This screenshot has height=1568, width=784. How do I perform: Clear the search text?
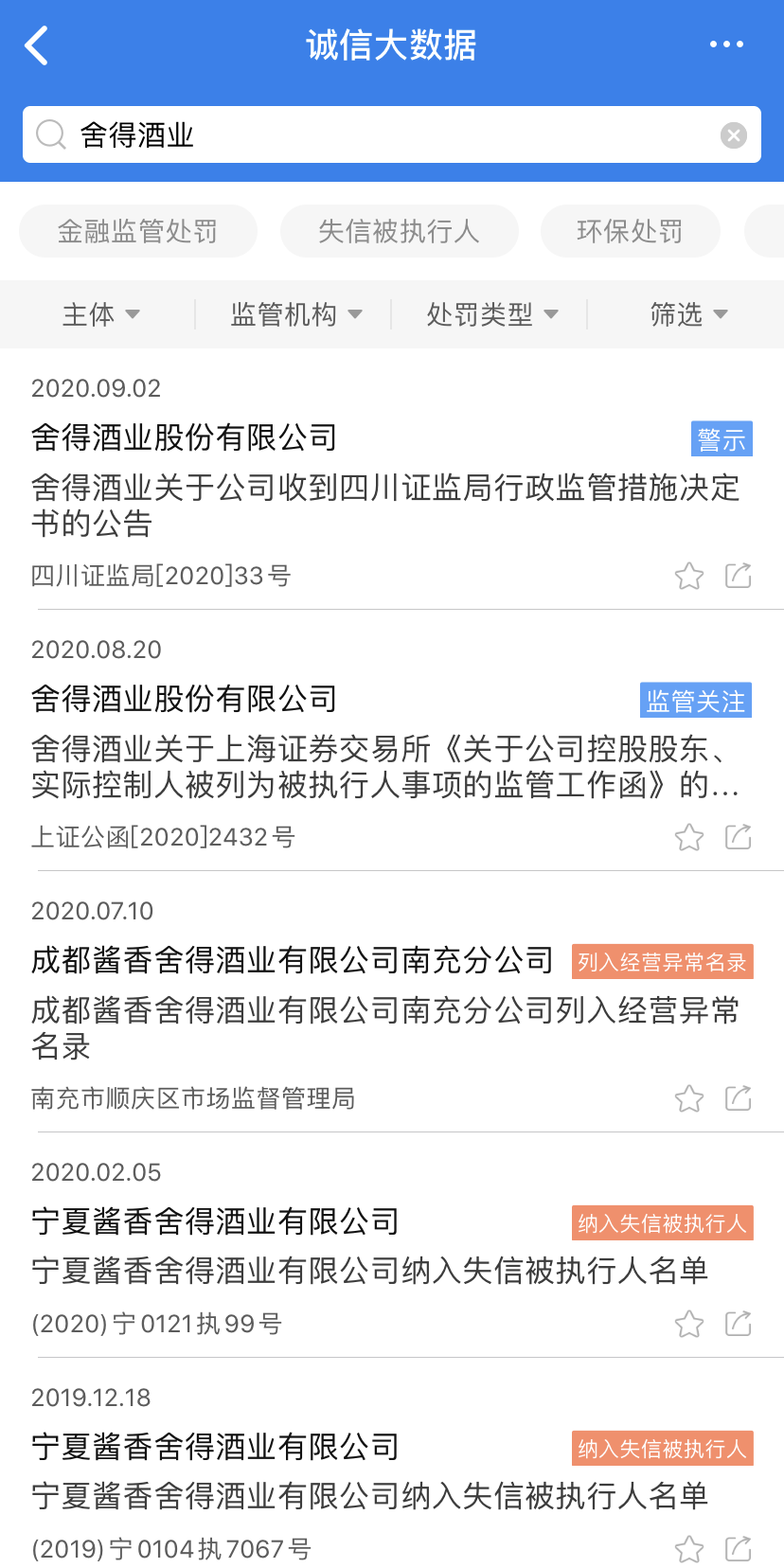(734, 135)
